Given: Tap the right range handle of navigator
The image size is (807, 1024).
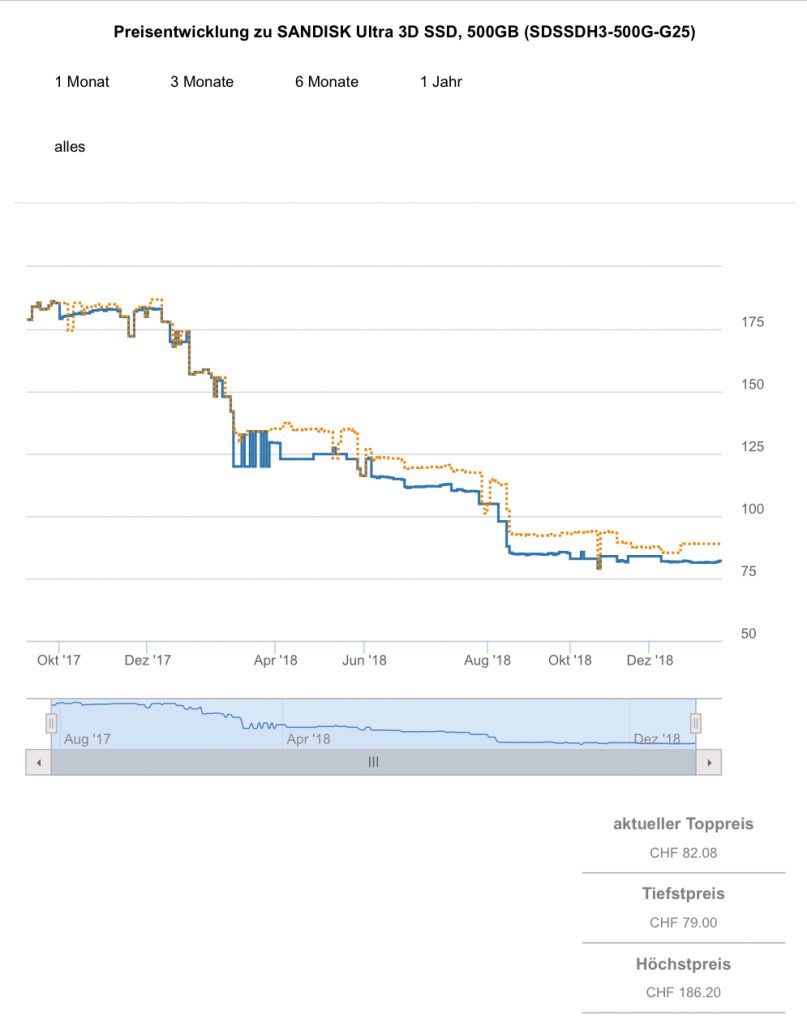Looking at the screenshot, I should [696, 723].
